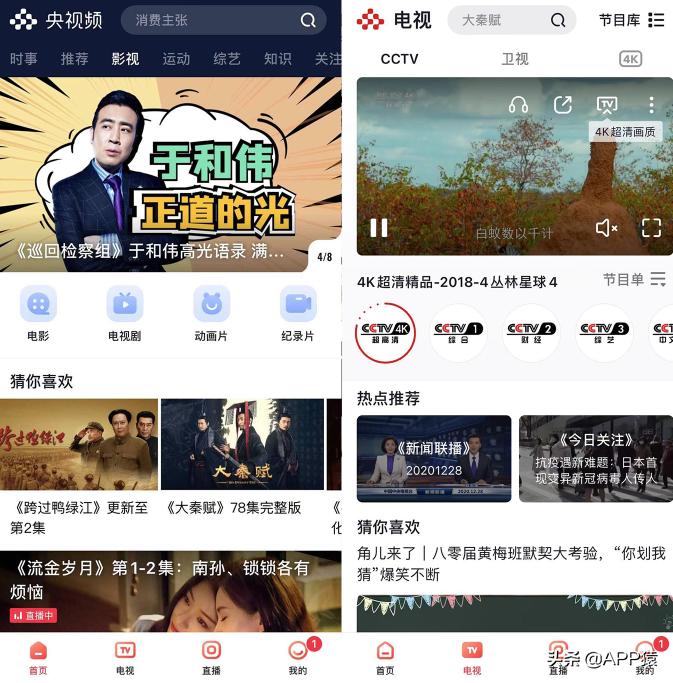Enter fullscreen video mode
Image resolution: width=673 pixels, height=683 pixels.
tap(651, 228)
